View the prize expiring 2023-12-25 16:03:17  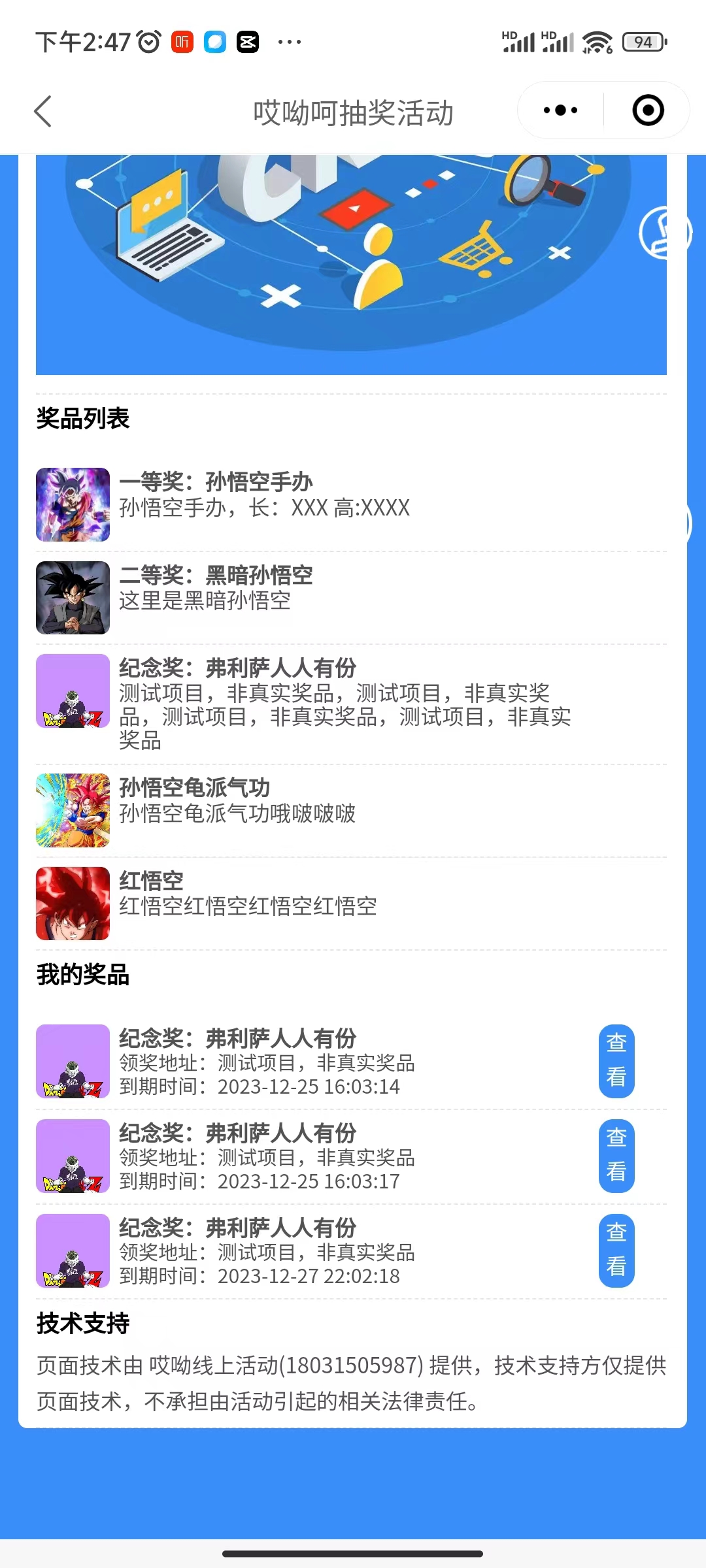coord(616,1156)
